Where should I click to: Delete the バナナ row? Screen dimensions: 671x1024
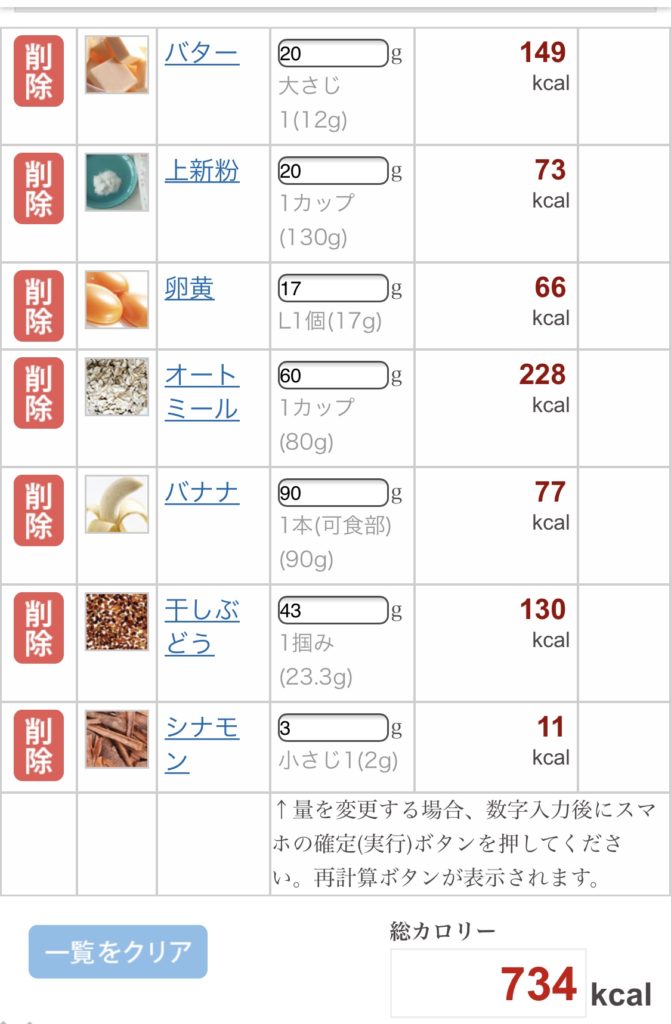[x=38, y=510]
